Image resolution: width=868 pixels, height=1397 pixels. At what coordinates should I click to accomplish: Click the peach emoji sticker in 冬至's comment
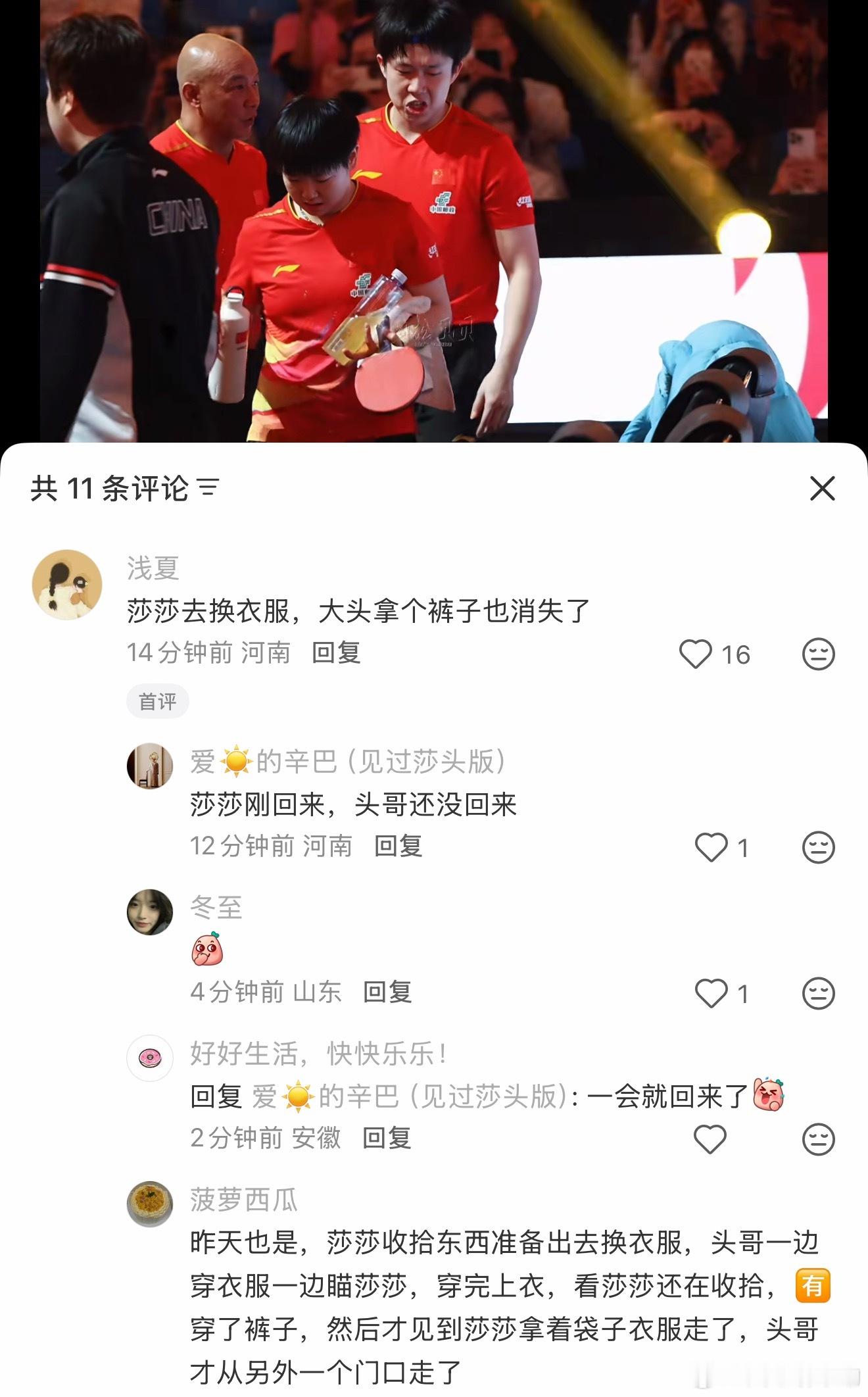(x=206, y=947)
